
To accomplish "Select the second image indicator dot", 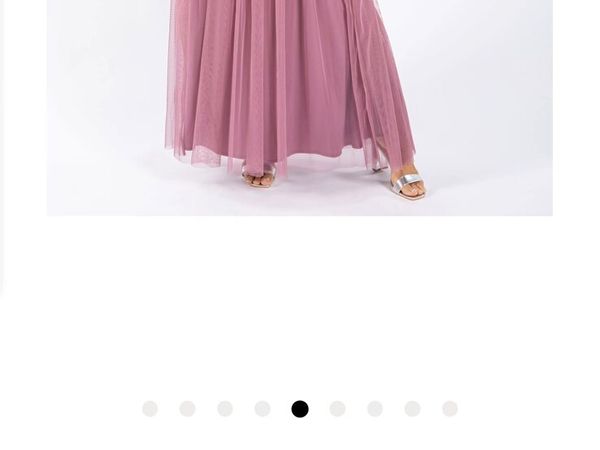I will [187, 409].
